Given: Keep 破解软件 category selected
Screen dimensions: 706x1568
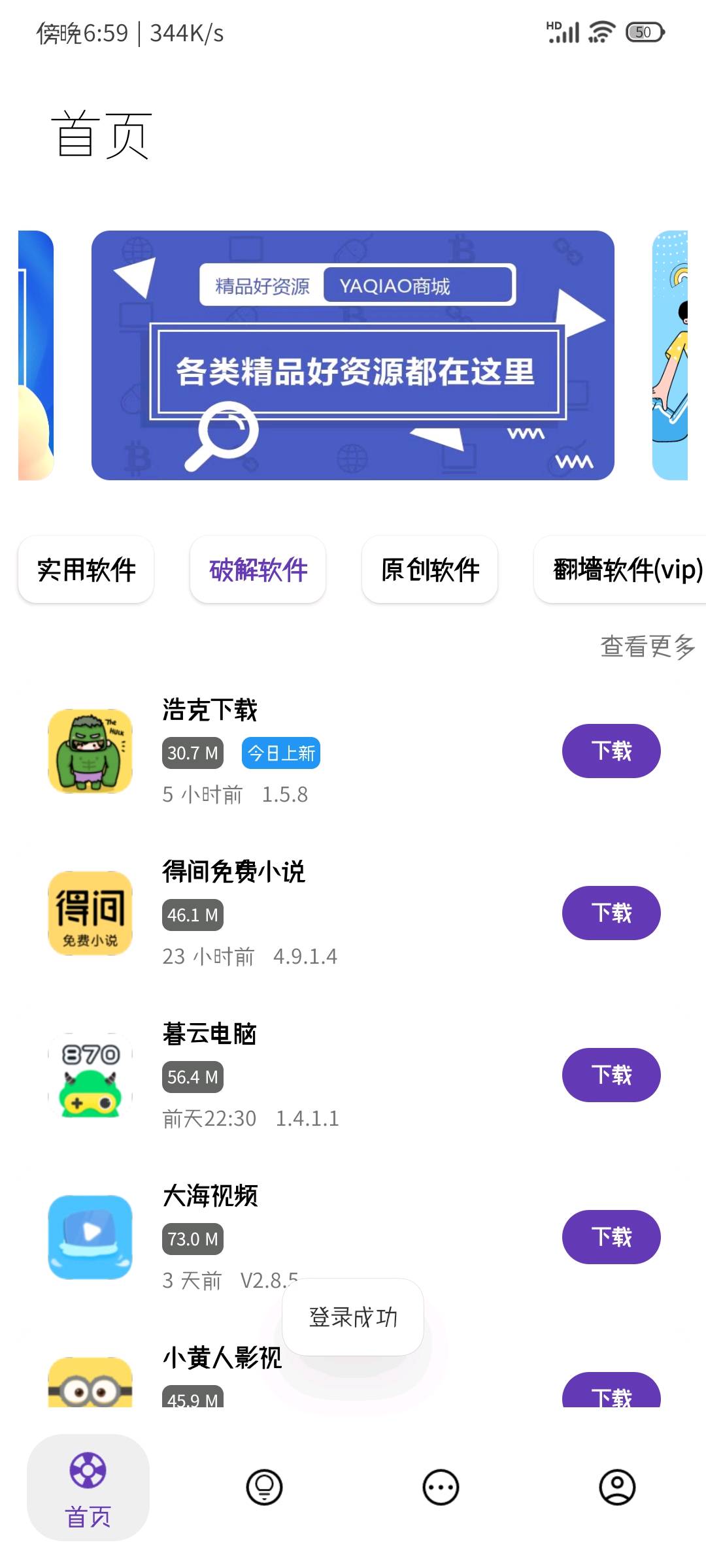Looking at the screenshot, I should click(x=258, y=569).
